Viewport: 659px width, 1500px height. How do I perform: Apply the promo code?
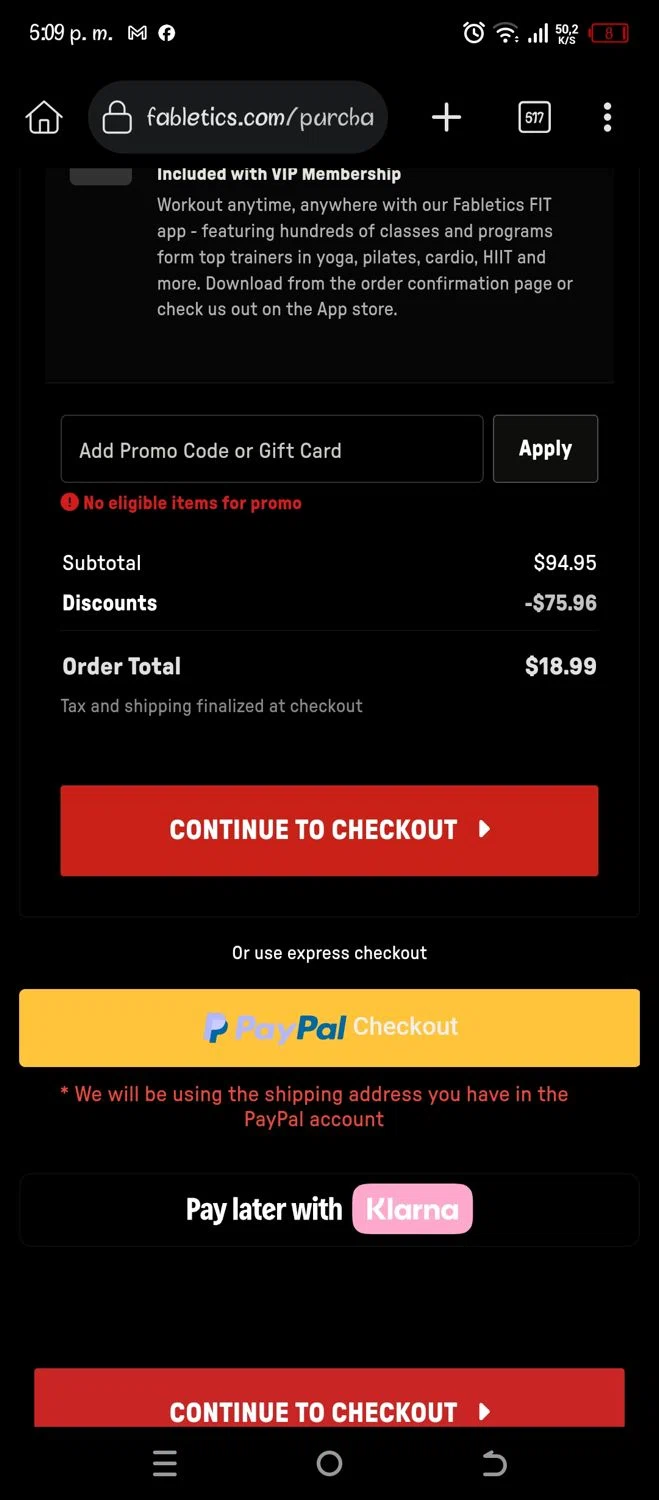(x=545, y=449)
